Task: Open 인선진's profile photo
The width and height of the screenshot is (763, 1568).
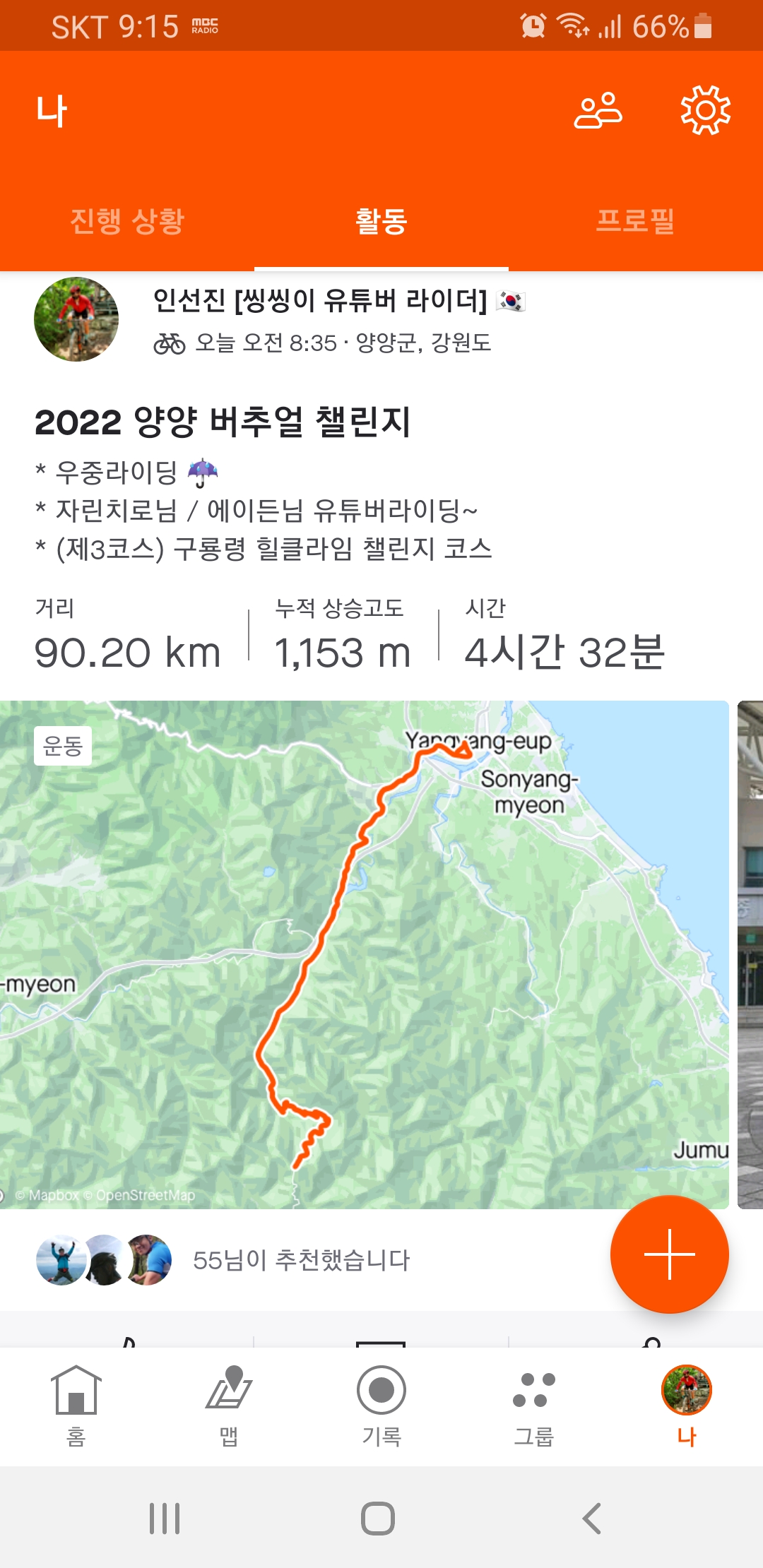Action: pyautogui.click(x=76, y=319)
